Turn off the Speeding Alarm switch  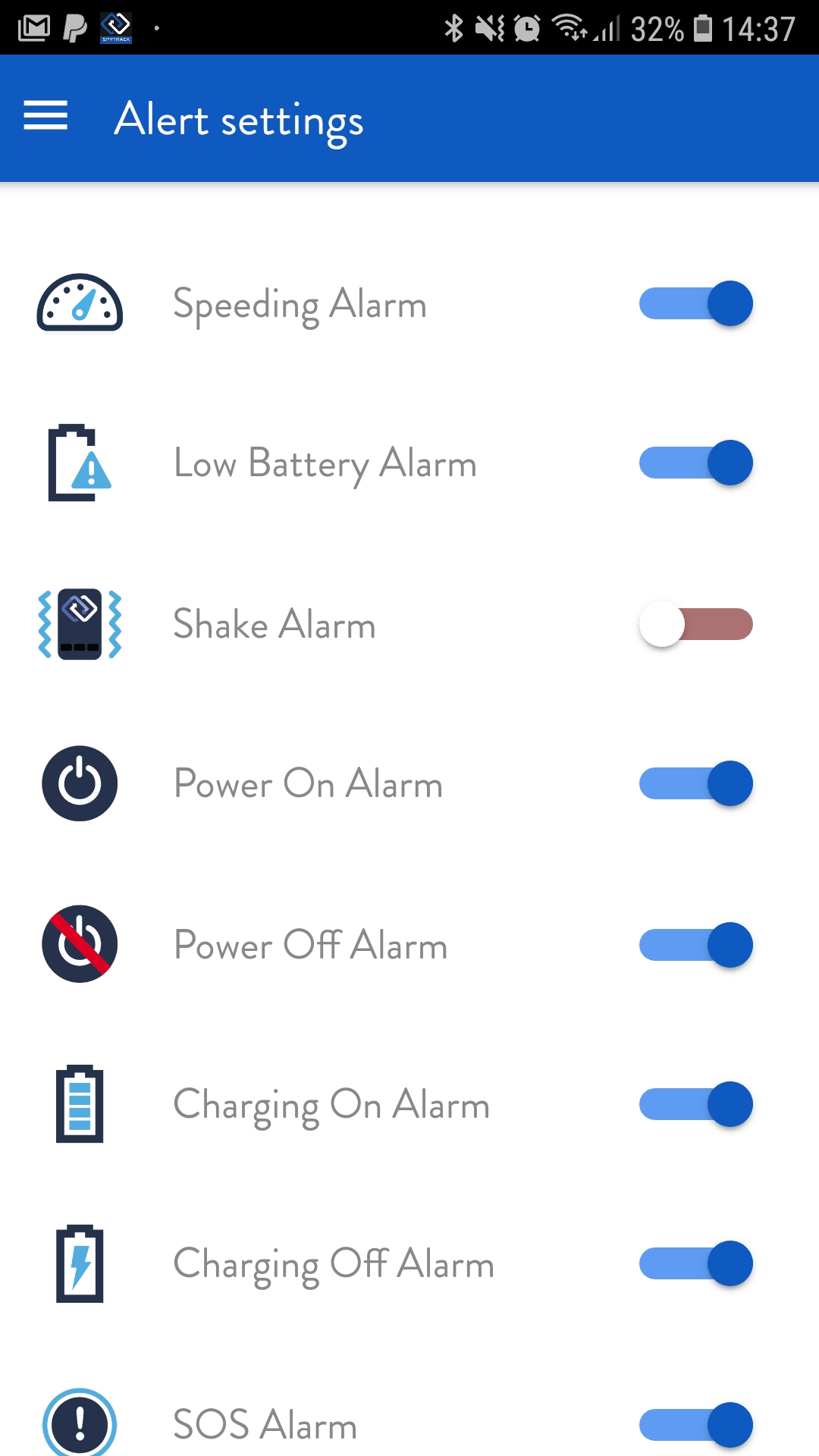point(696,303)
